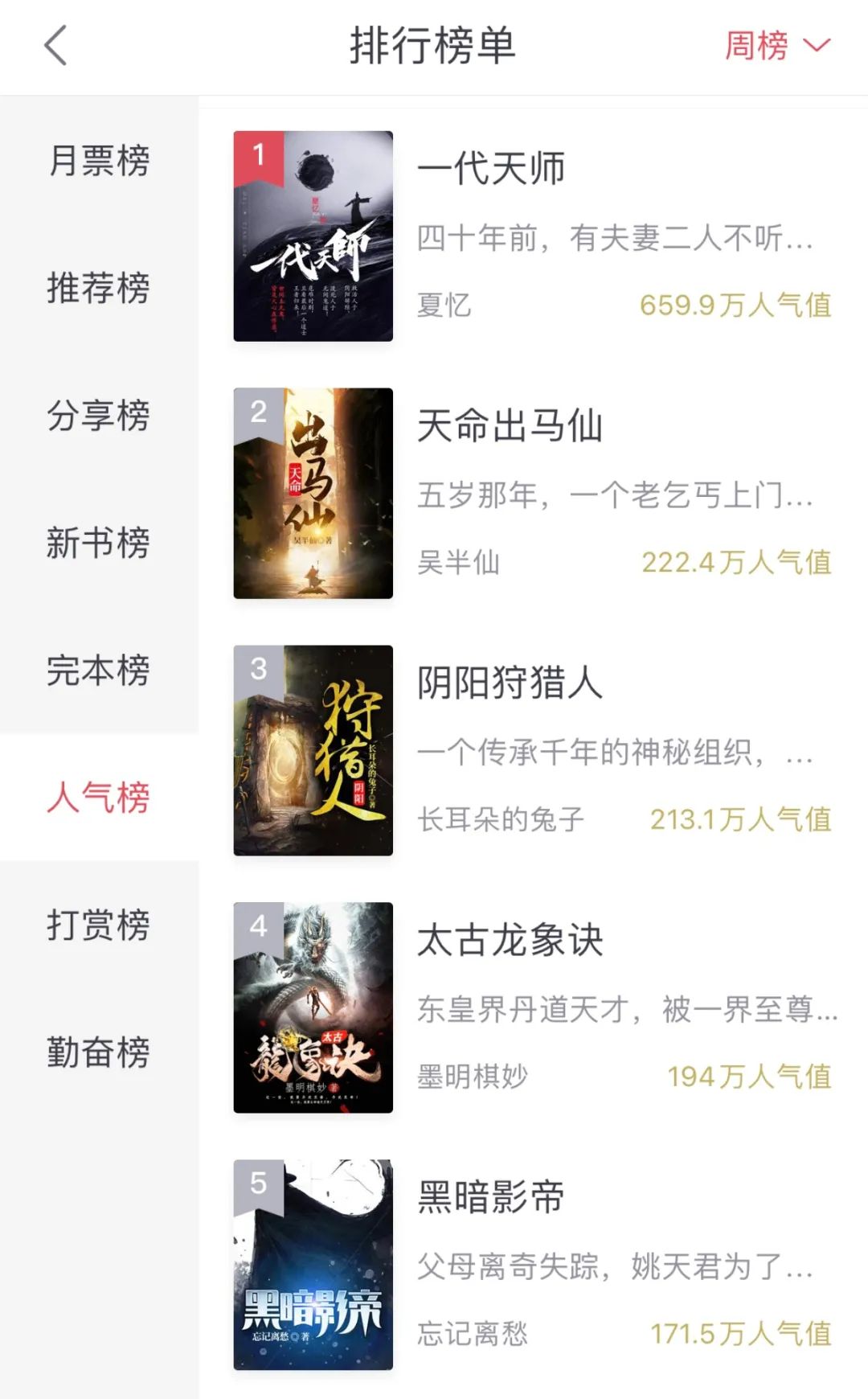Open the book 一代天师
868x1399 pixels.
point(491,169)
